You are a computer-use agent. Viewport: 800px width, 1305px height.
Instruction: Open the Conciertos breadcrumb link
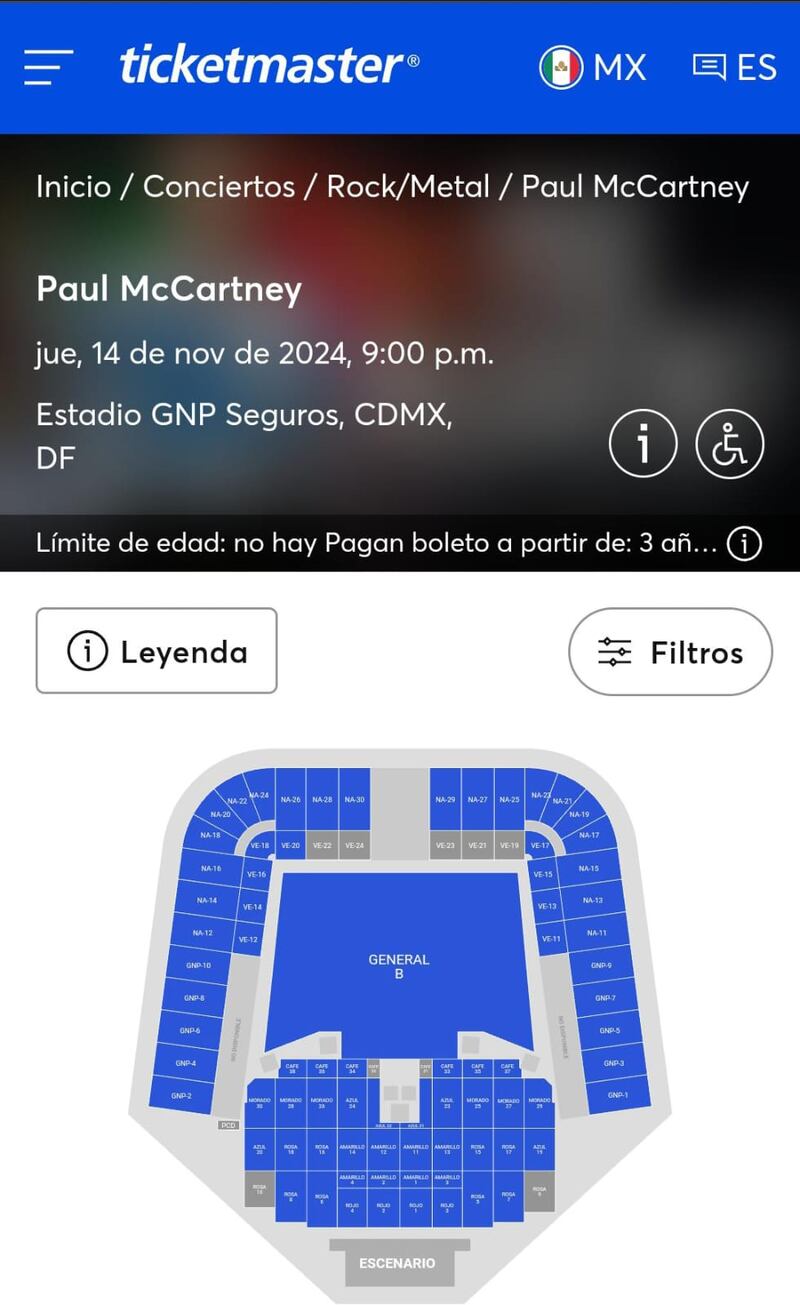point(219,187)
